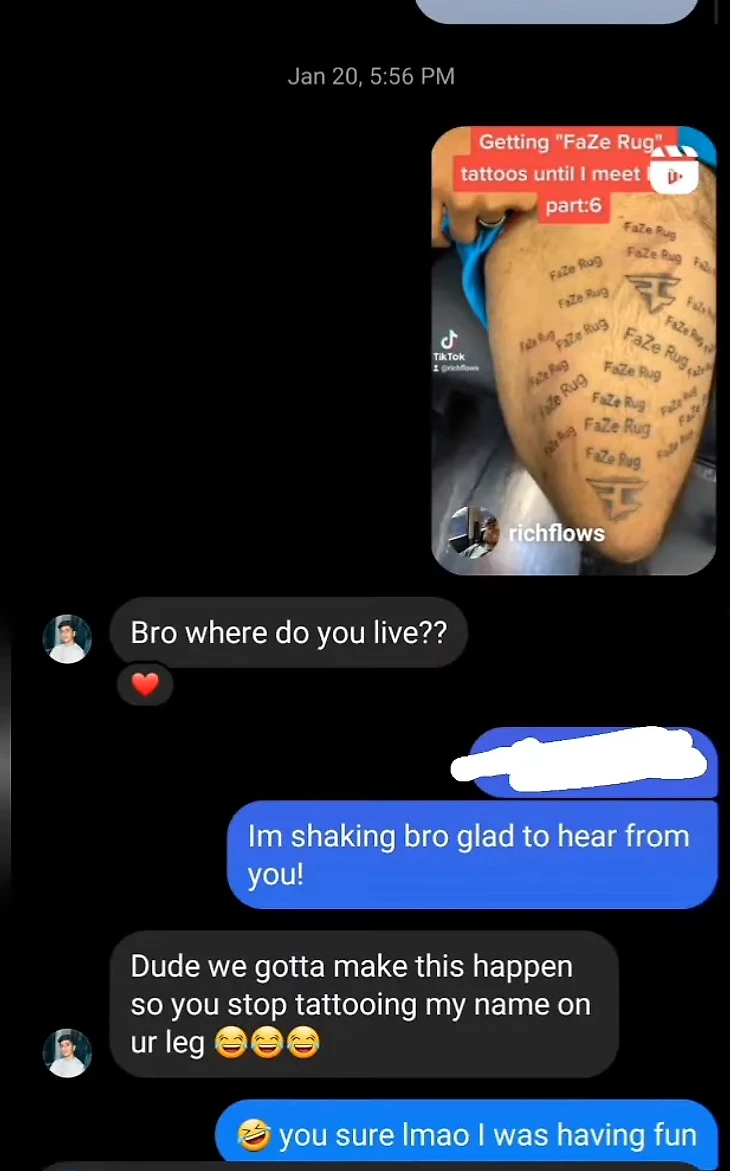The height and width of the screenshot is (1171, 730).
Task: Open profile avatar beside "Bro where do you live??"
Action: (68, 638)
